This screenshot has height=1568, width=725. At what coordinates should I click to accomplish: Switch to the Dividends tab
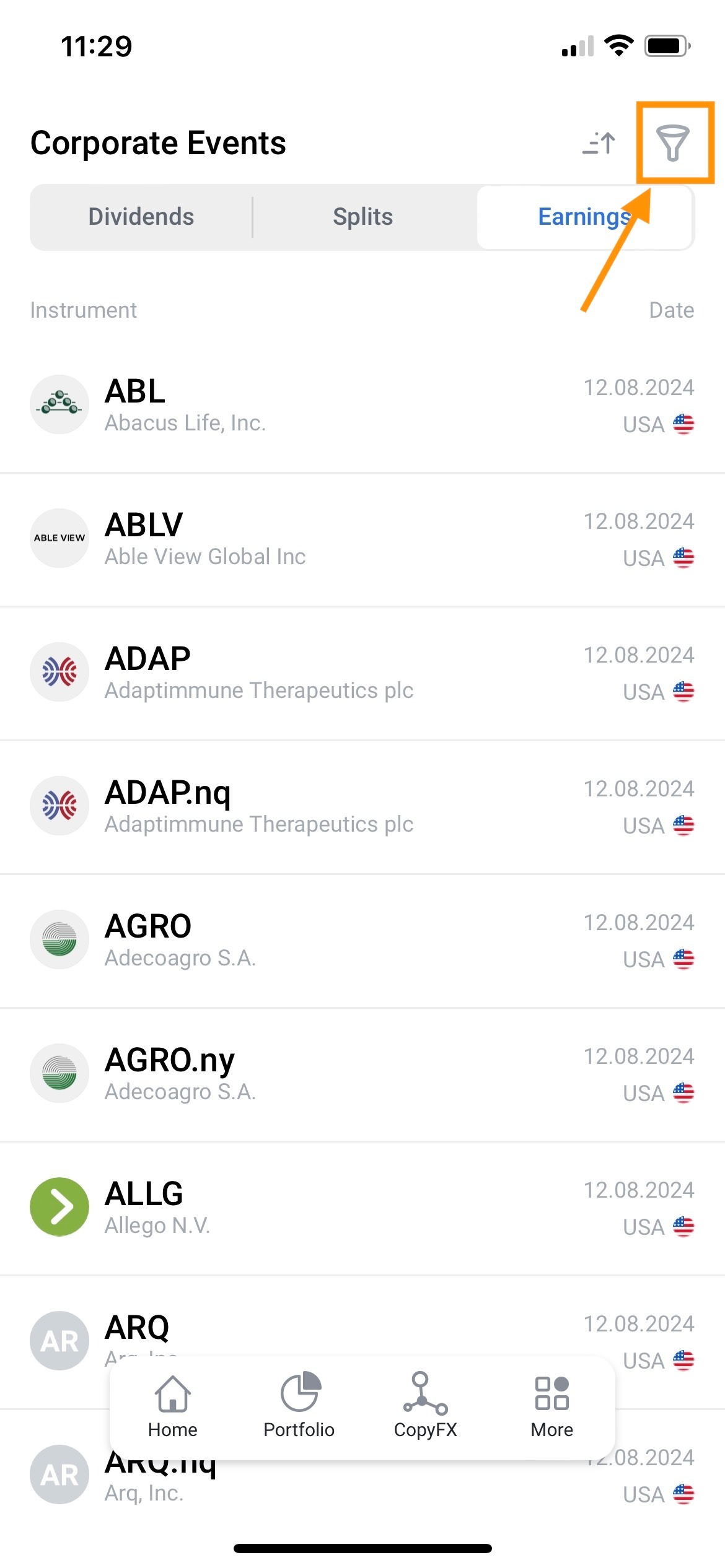coord(141,217)
